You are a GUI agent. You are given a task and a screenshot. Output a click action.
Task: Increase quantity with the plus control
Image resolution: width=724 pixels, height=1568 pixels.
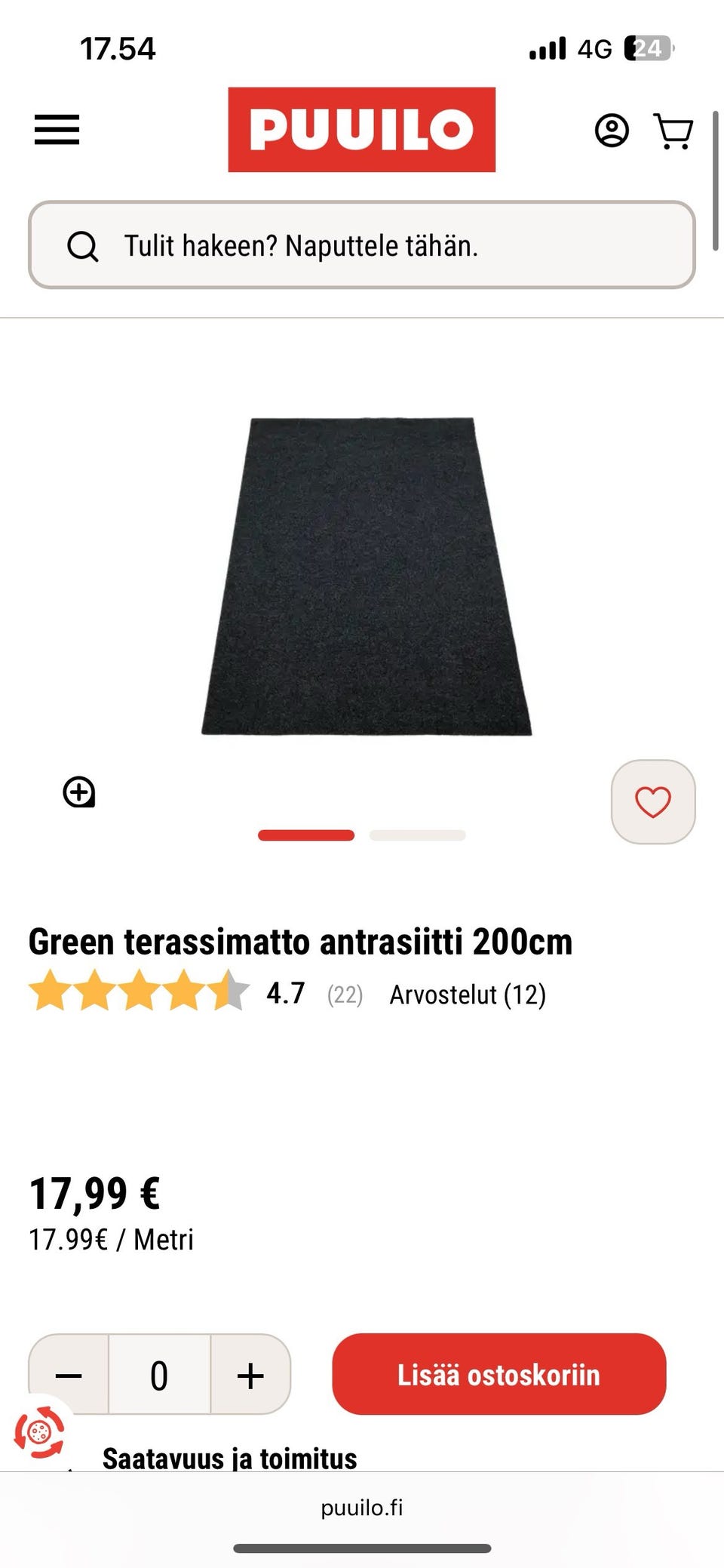tap(250, 1375)
